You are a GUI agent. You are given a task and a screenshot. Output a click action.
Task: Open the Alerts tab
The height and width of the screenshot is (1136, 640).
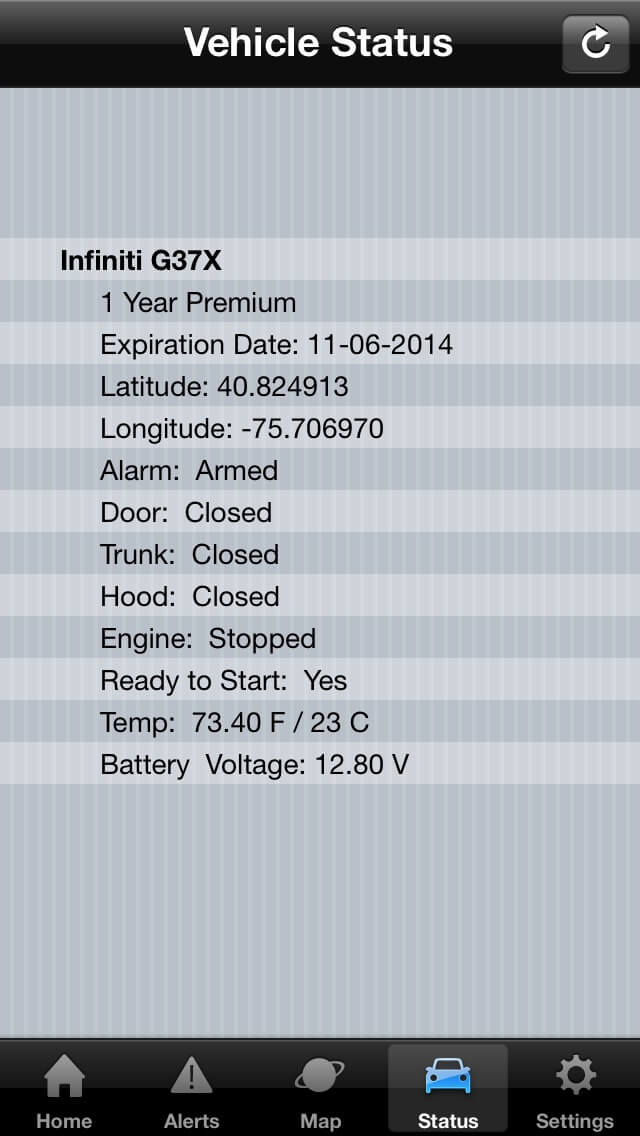191,1089
